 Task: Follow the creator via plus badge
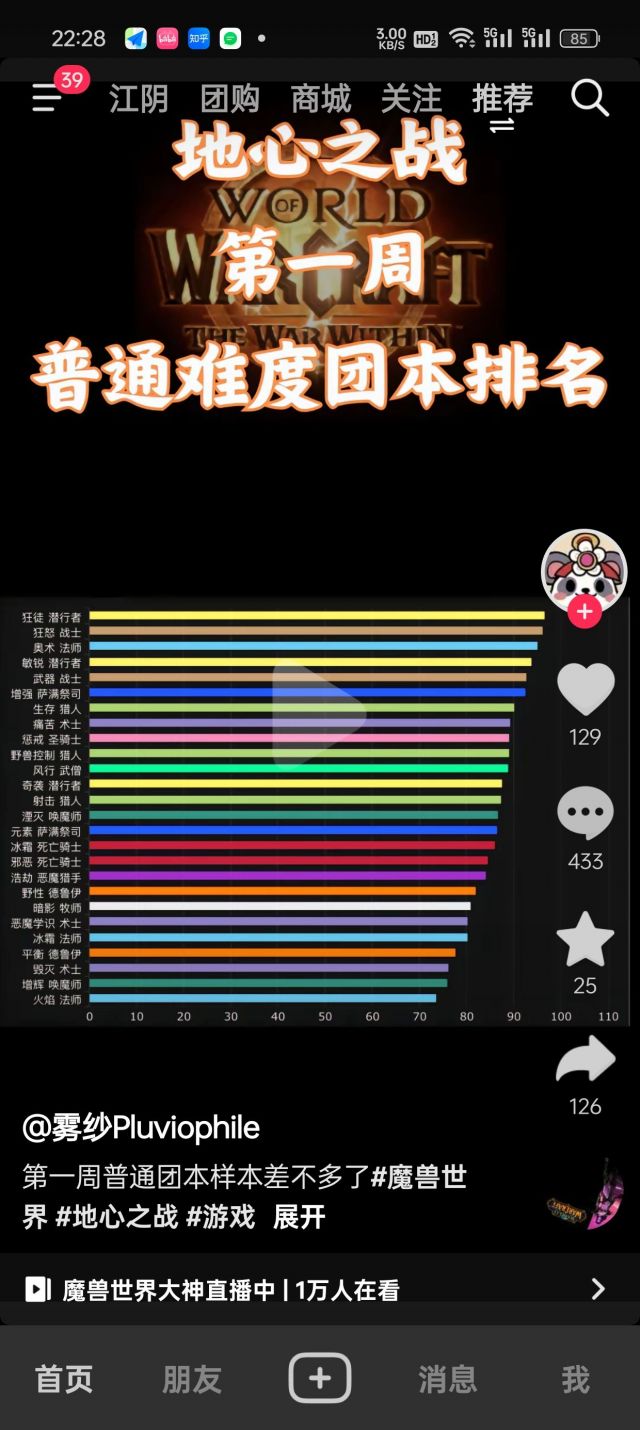tap(584, 611)
